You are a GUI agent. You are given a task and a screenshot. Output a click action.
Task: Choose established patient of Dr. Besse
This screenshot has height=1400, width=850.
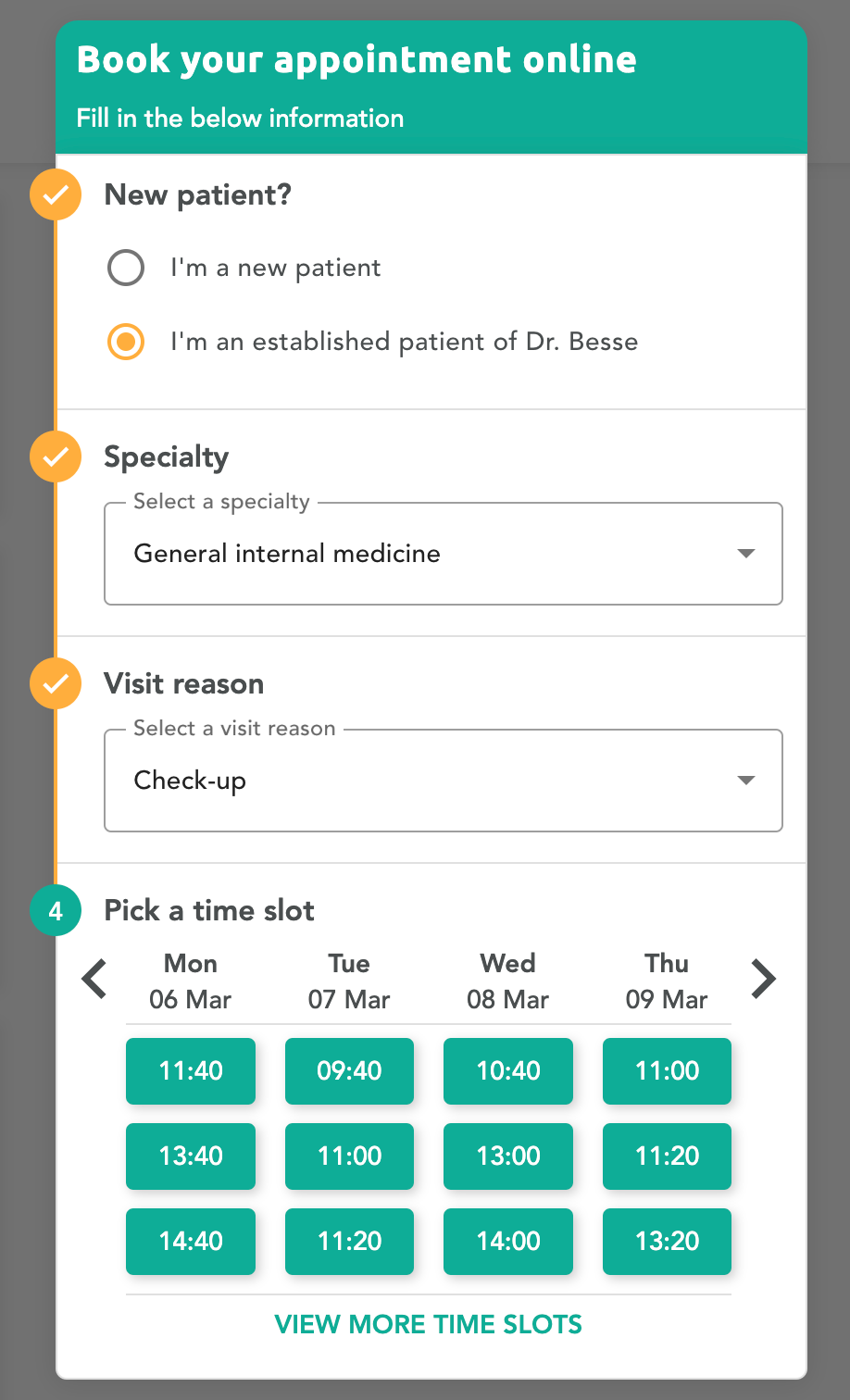(x=126, y=342)
